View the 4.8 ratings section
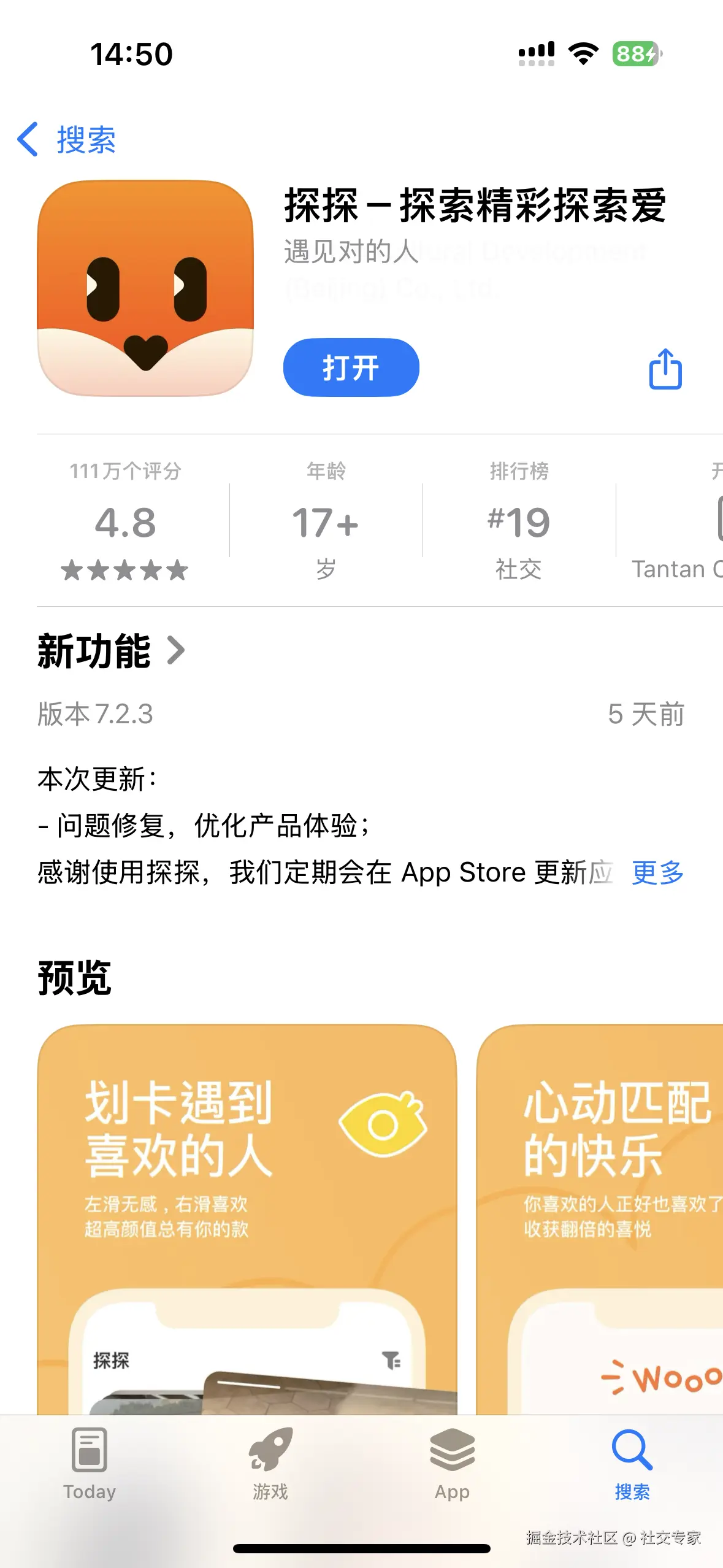 coord(125,521)
